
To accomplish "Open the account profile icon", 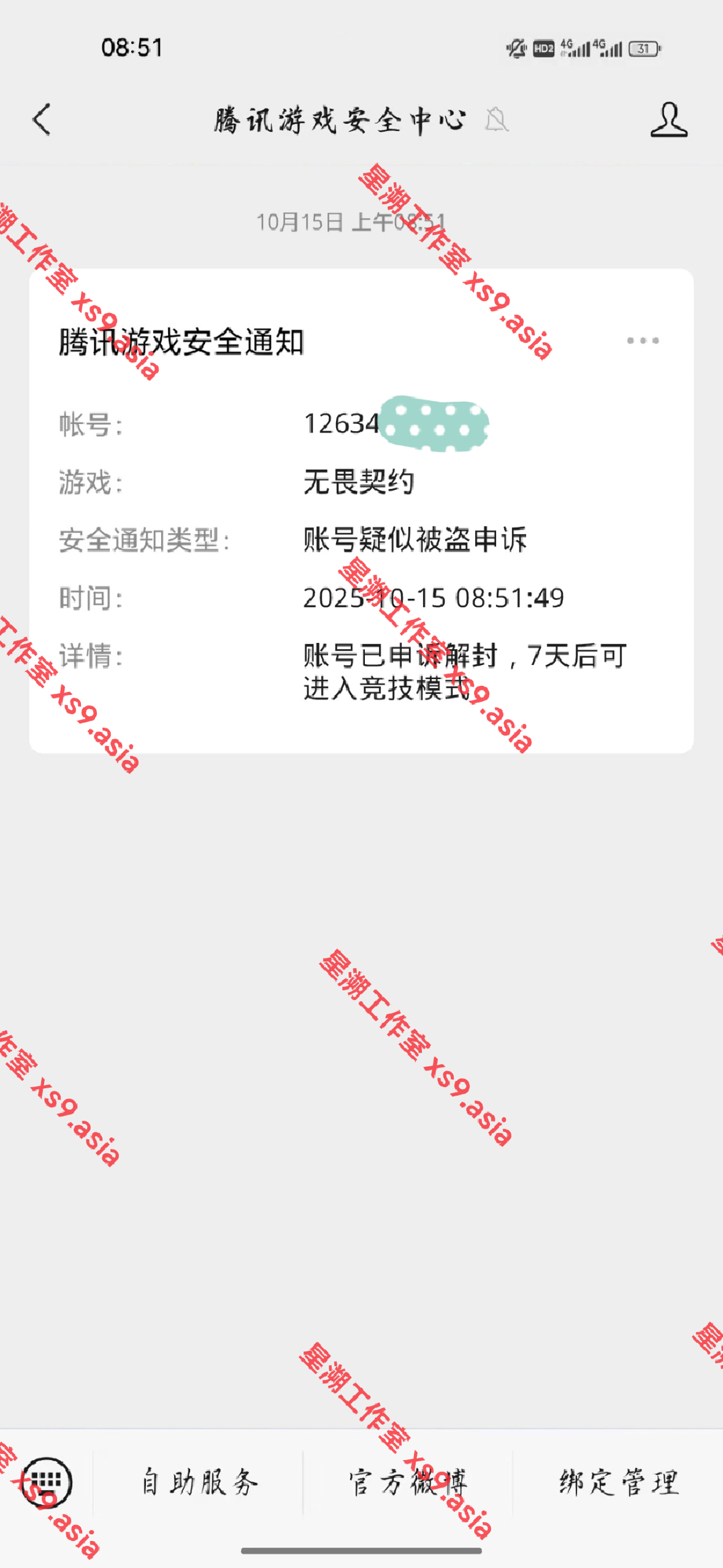I will 668,120.
